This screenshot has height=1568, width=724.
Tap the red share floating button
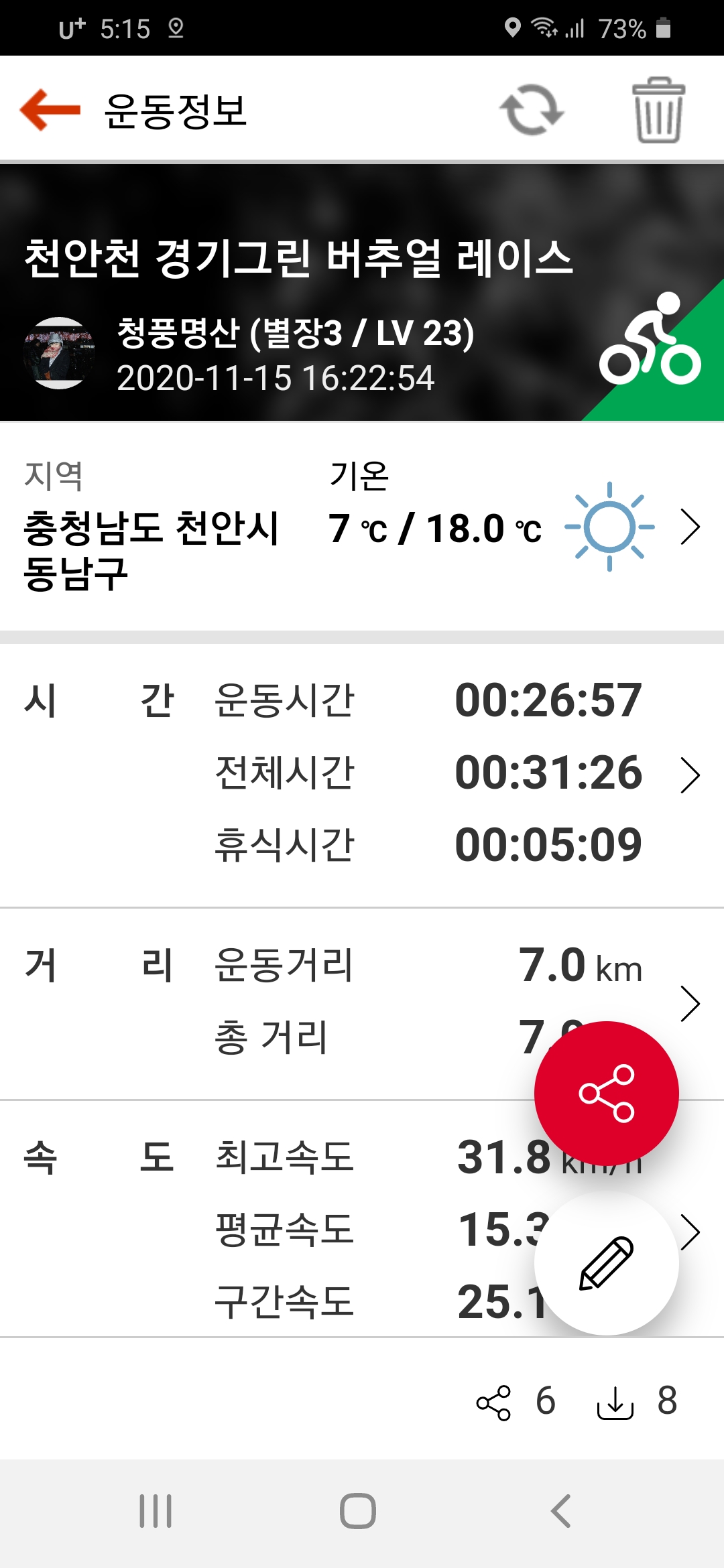pyautogui.click(x=607, y=1094)
